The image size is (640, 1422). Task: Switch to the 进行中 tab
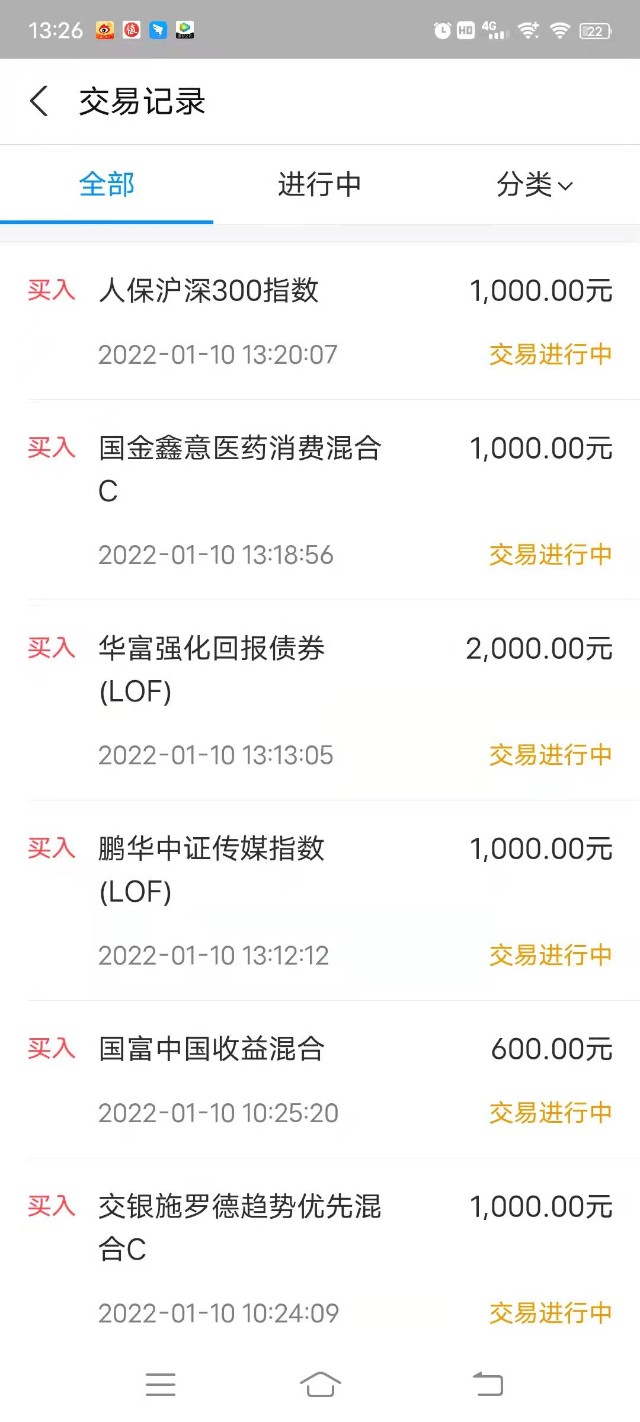pos(319,185)
